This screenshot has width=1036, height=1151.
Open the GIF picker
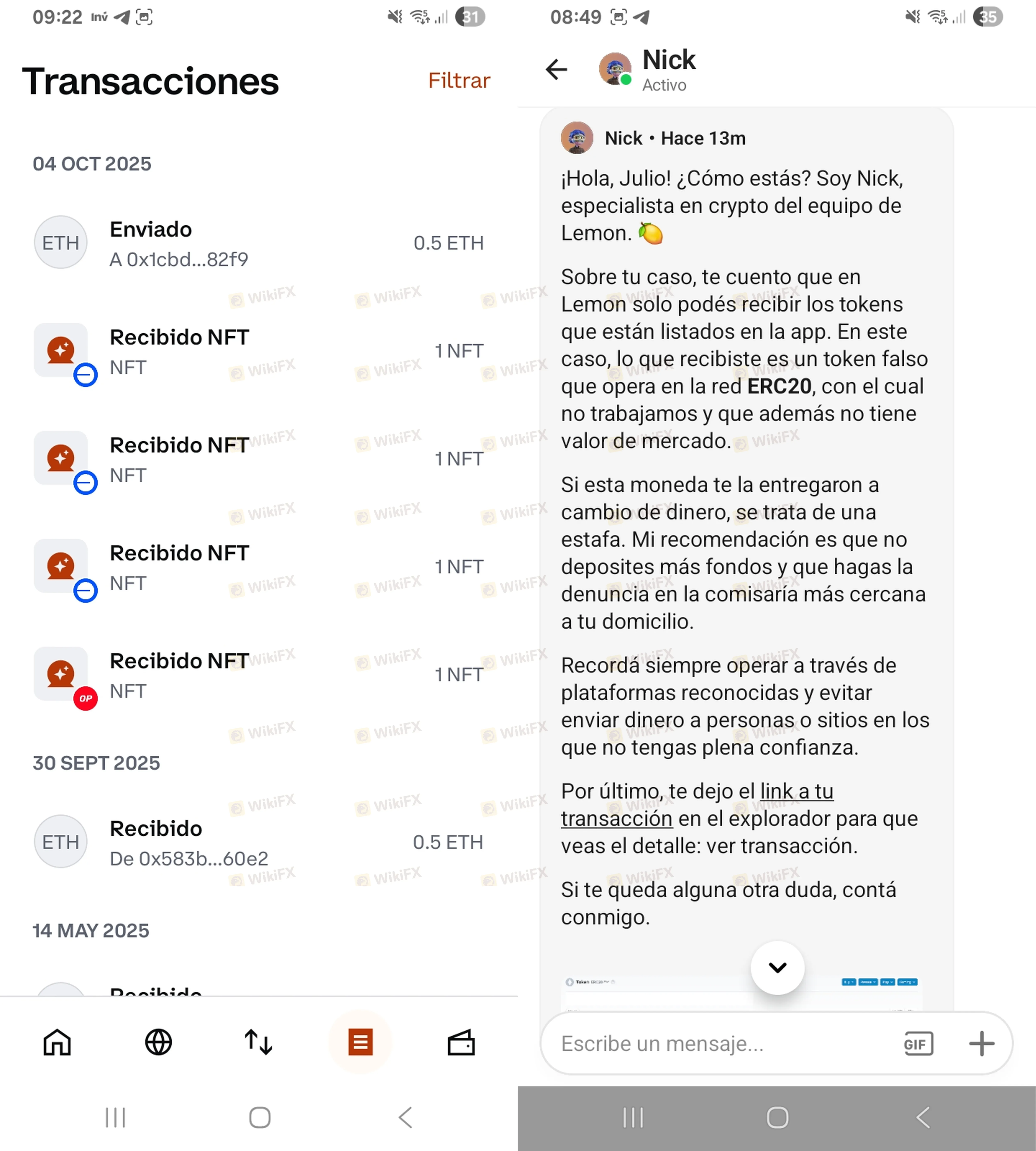click(x=918, y=1043)
